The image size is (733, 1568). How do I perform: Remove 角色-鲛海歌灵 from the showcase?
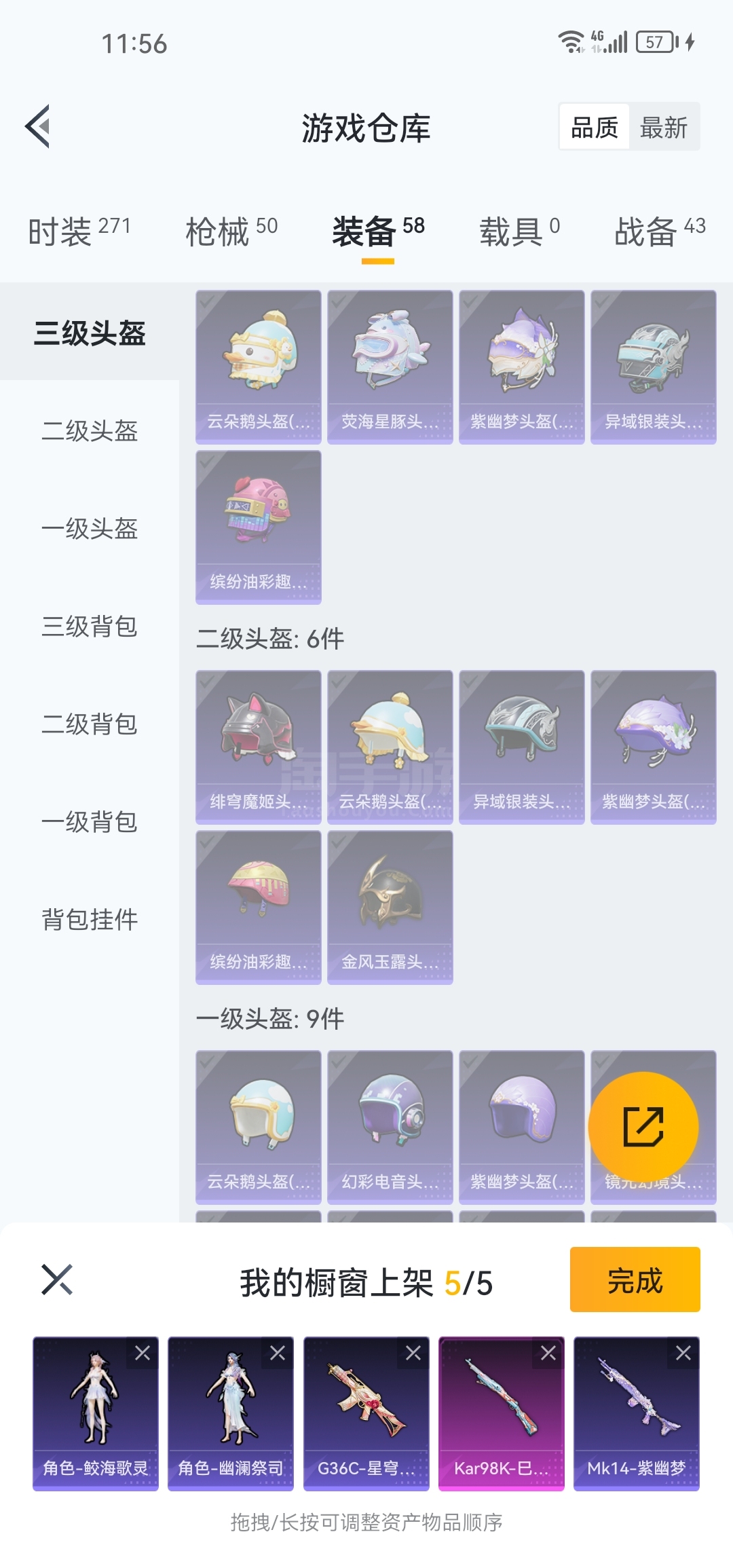pyautogui.click(x=143, y=1353)
